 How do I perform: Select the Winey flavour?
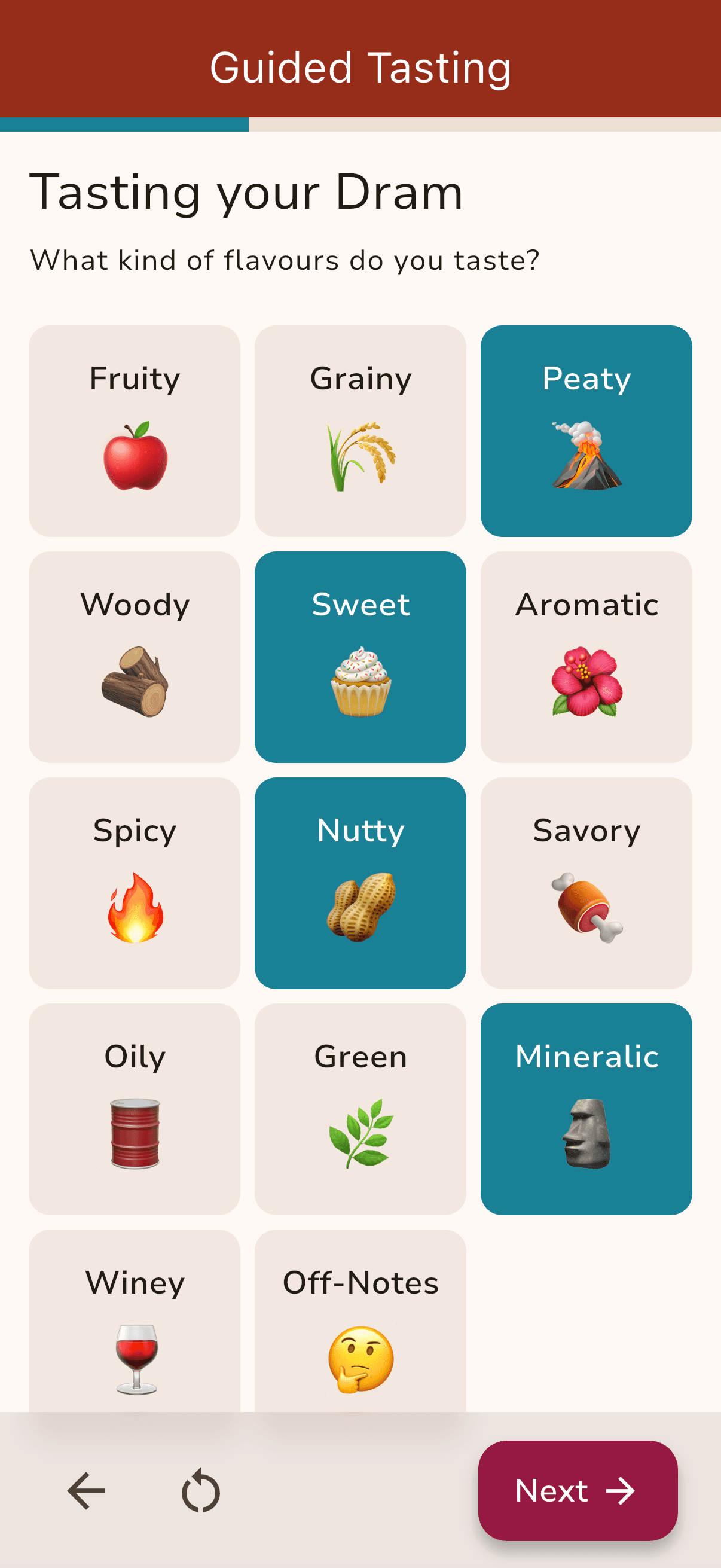[135, 1321]
